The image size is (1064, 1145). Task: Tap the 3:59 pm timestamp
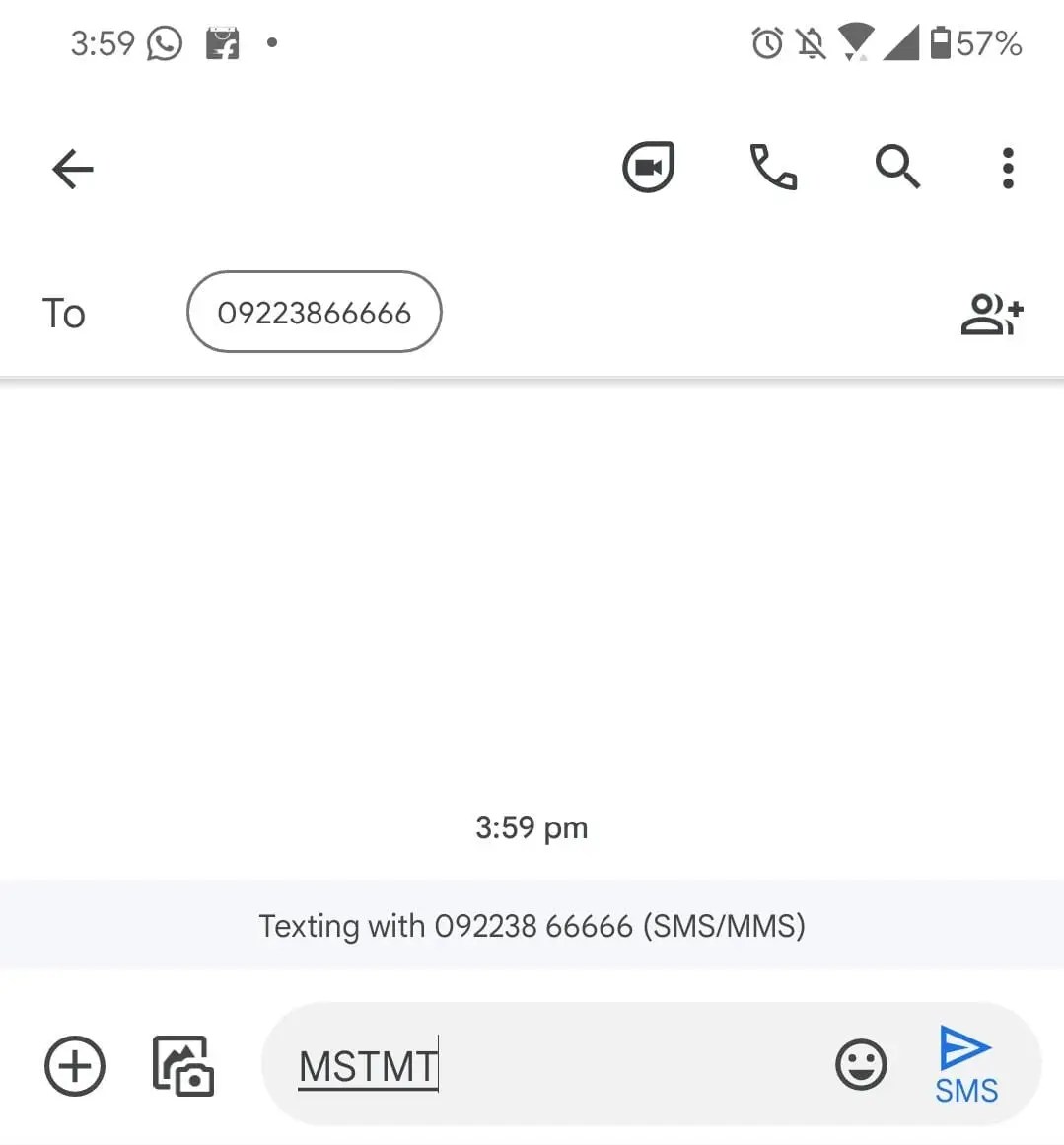coord(532,827)
